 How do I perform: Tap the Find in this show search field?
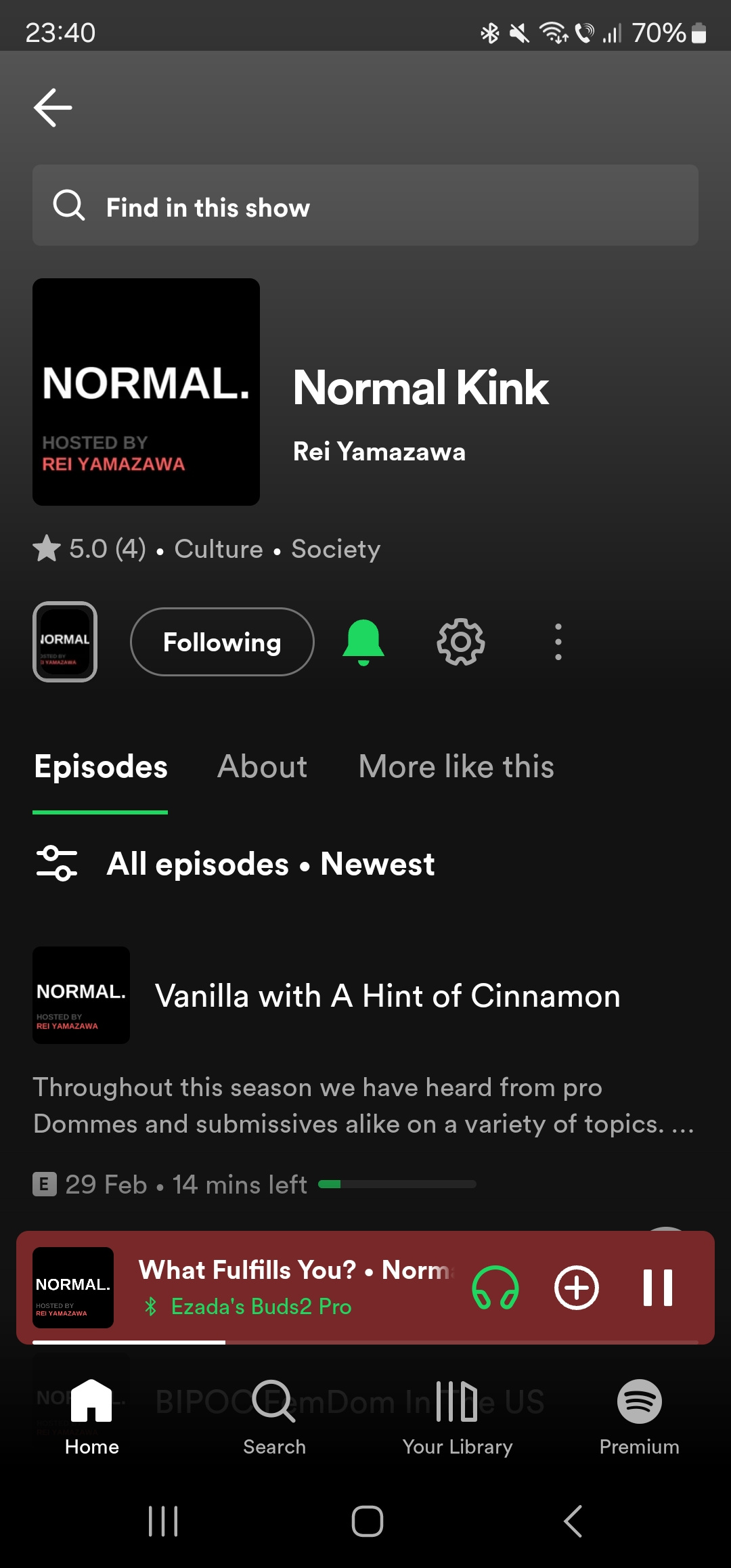click(x=365, y=206)
